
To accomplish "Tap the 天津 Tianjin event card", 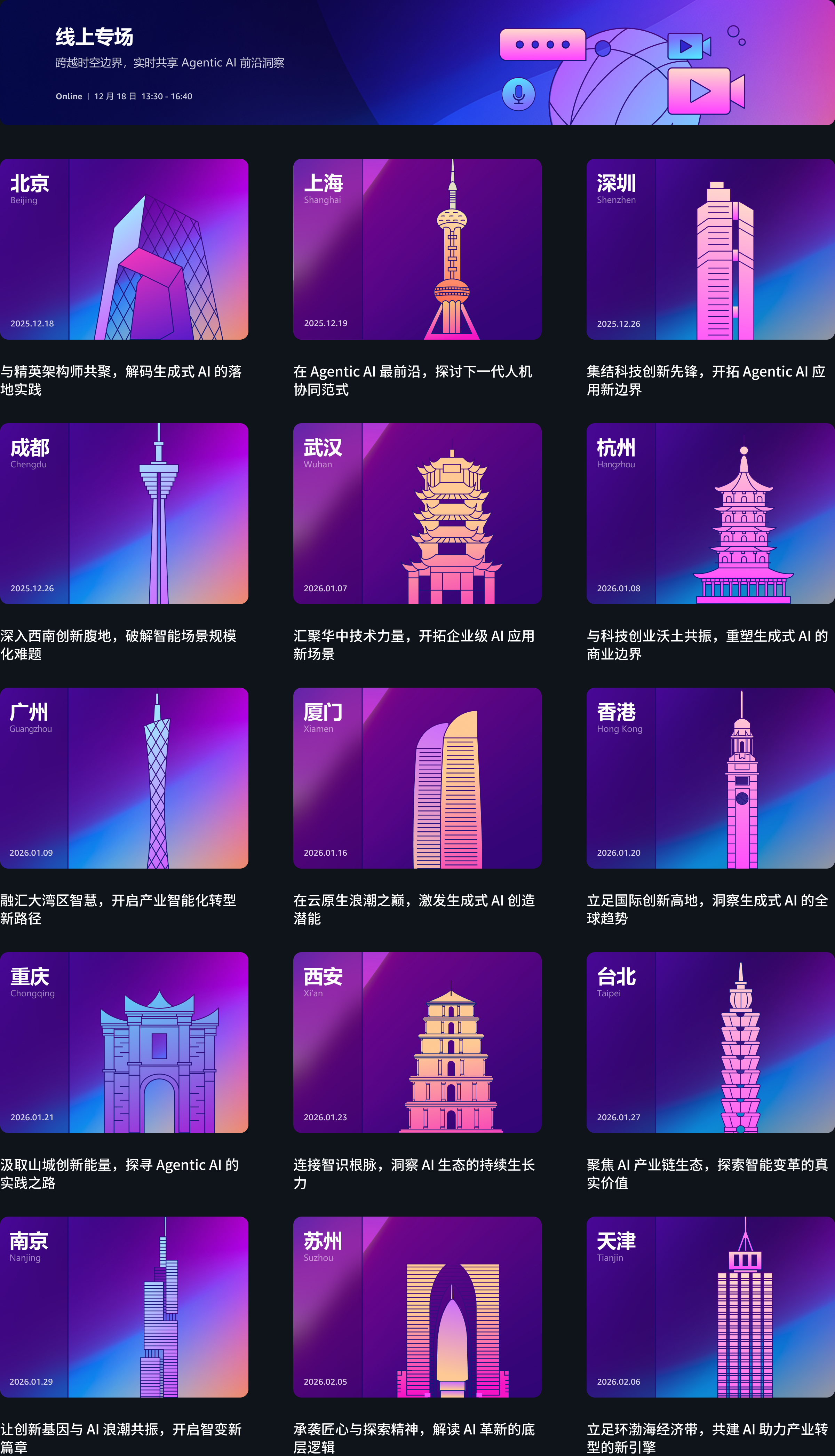I will coord(710,1306).
